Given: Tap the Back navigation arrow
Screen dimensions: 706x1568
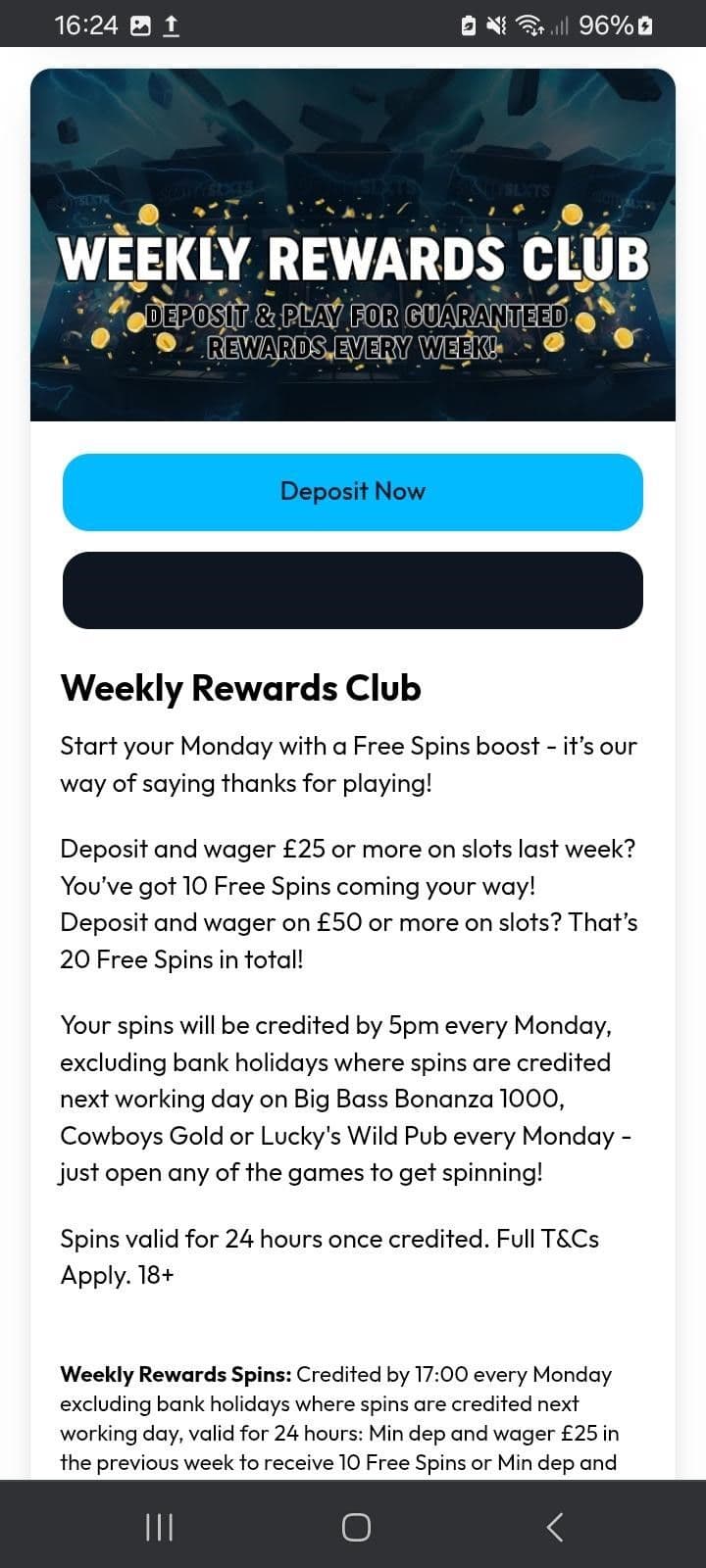Looking at the screenshot, I should pos(553,1526).
